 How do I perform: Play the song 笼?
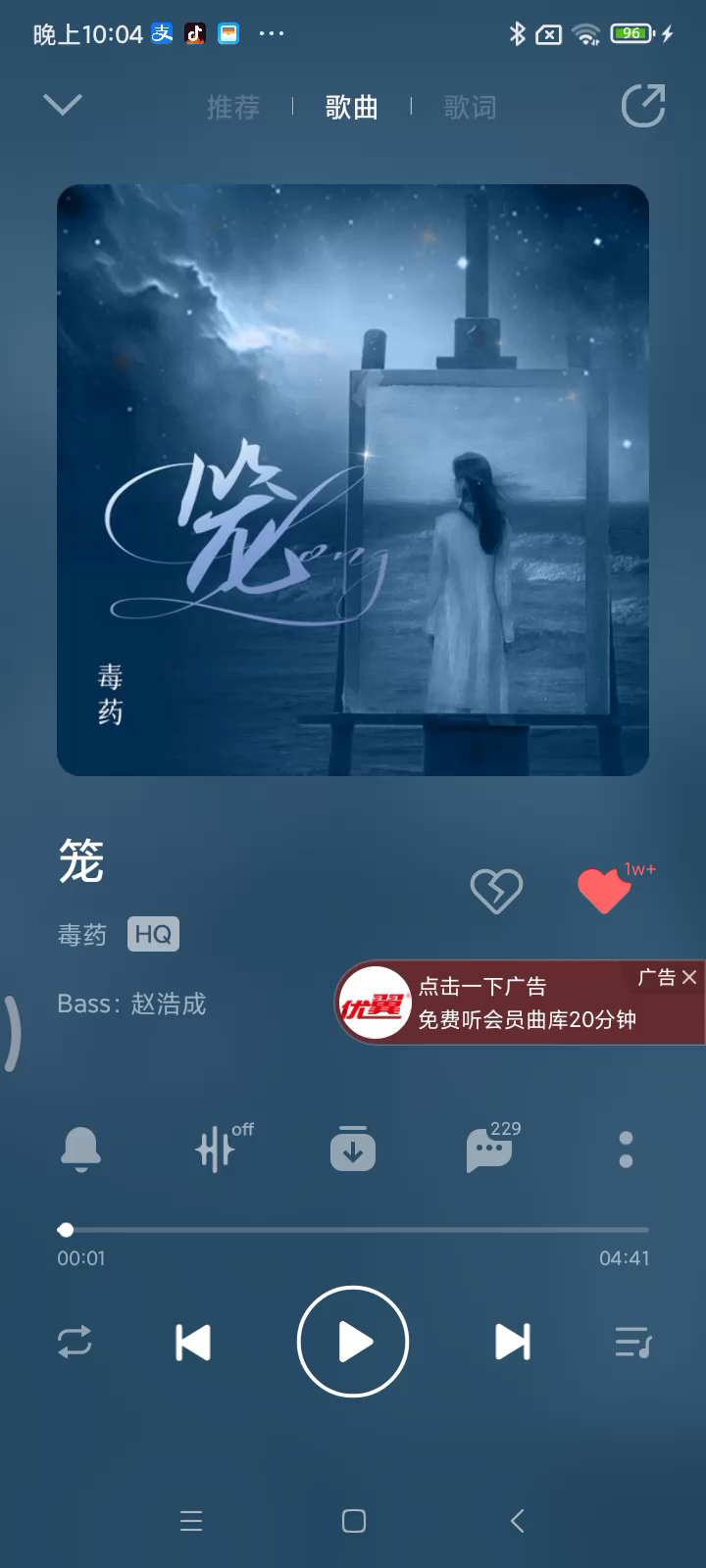click(353, 1342)
